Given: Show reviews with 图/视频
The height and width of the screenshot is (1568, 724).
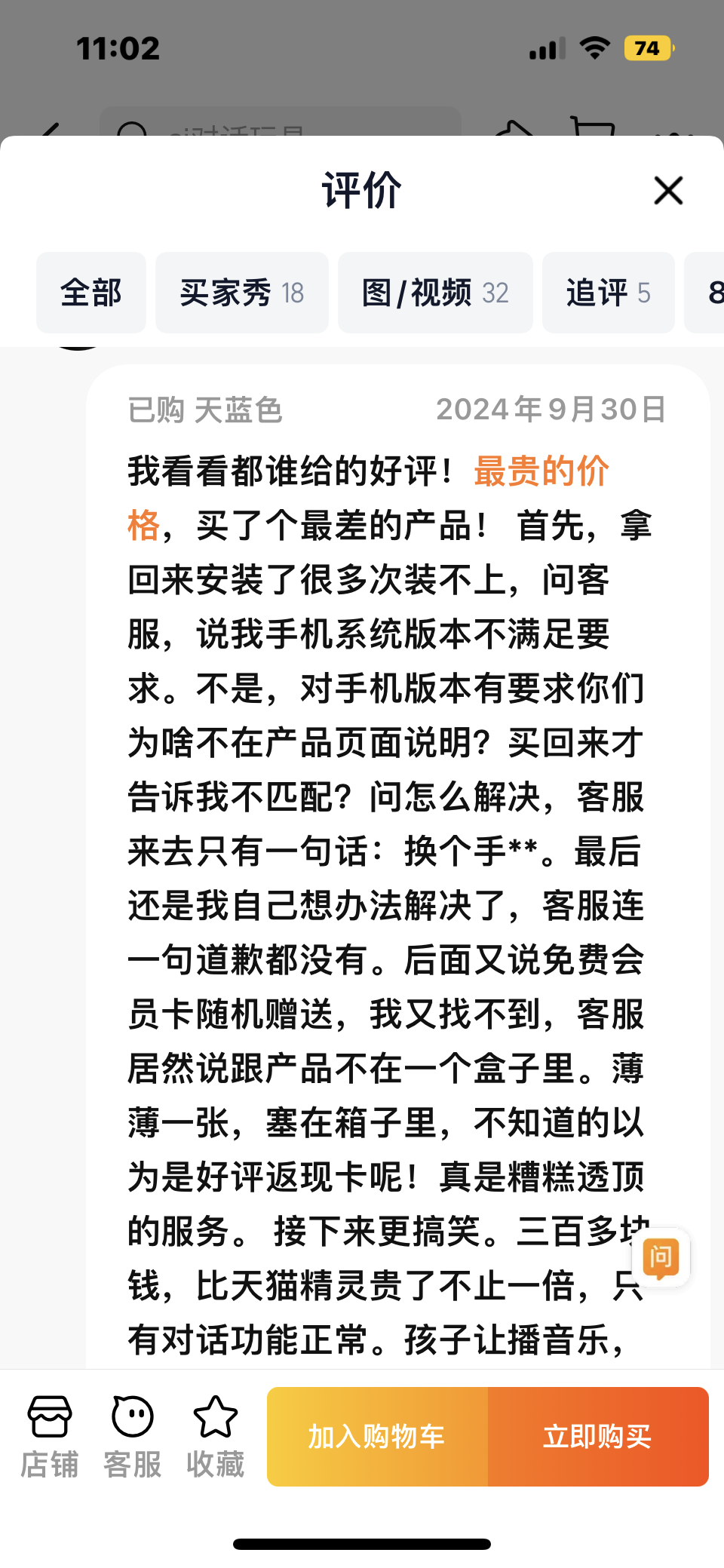Looking at the screenshot, I should click(435, 293).
